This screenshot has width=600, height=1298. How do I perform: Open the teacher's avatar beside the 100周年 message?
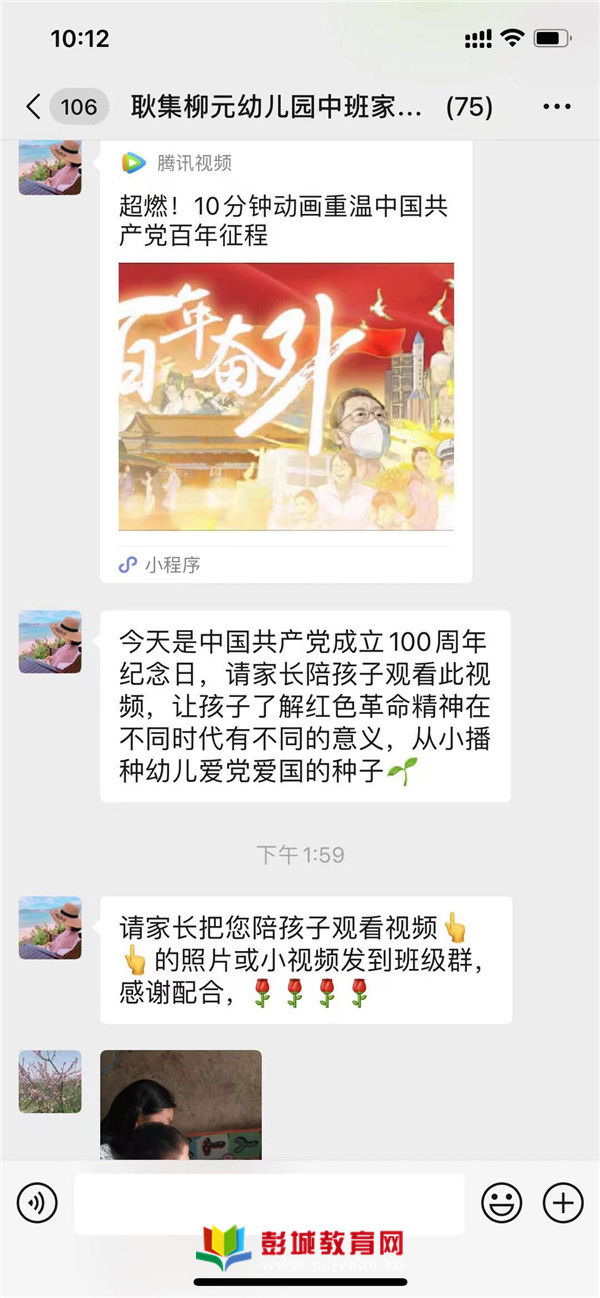click(50, 642)
